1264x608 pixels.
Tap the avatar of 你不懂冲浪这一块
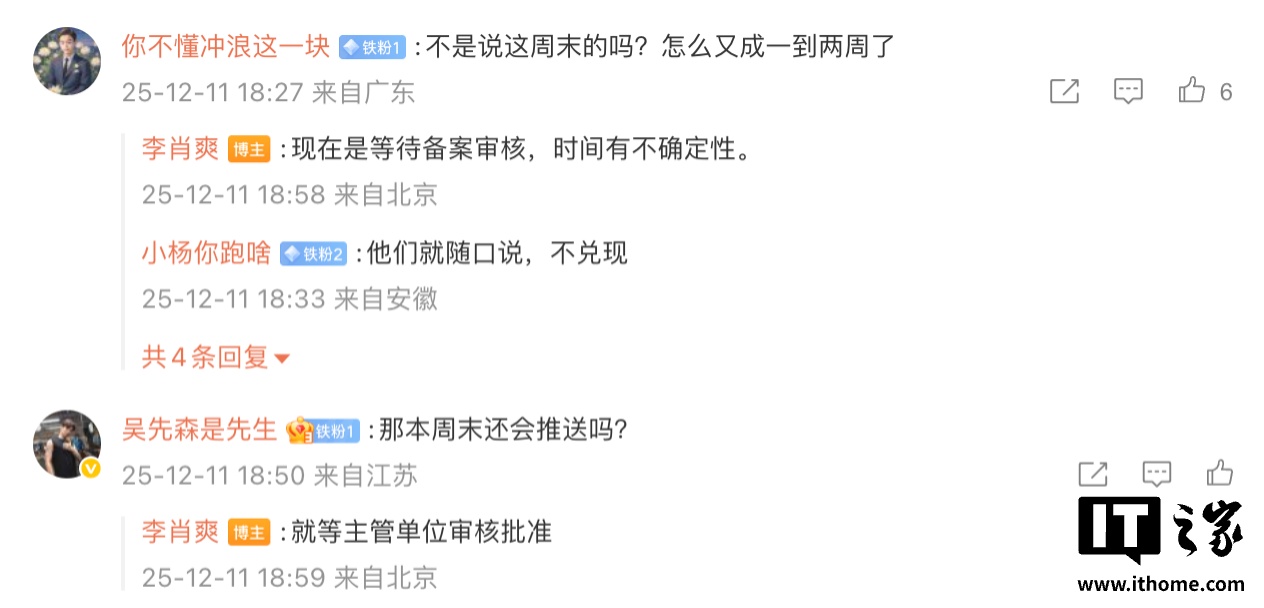[x=67, y=60]
